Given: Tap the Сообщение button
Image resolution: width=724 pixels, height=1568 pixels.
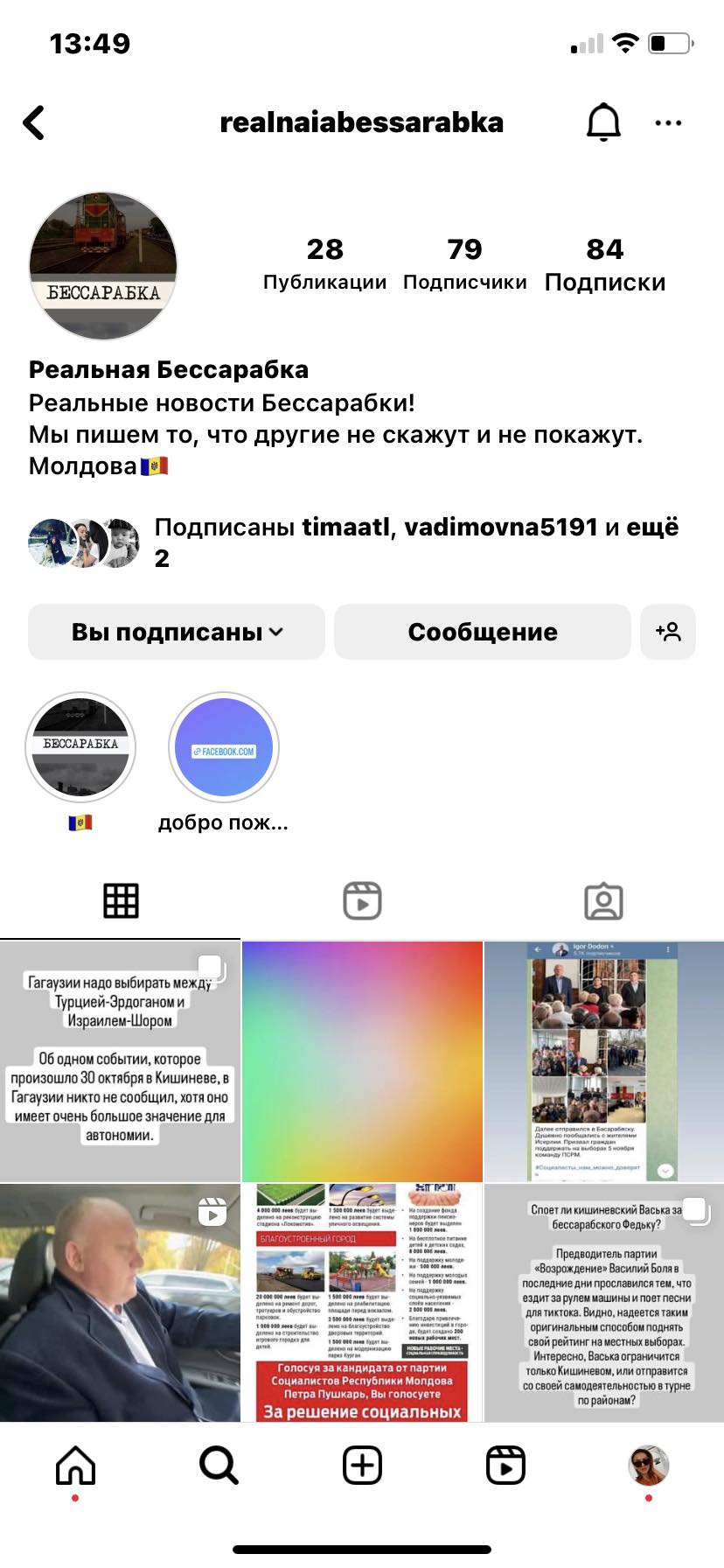Looking at the screenshot, I should 482,632.
